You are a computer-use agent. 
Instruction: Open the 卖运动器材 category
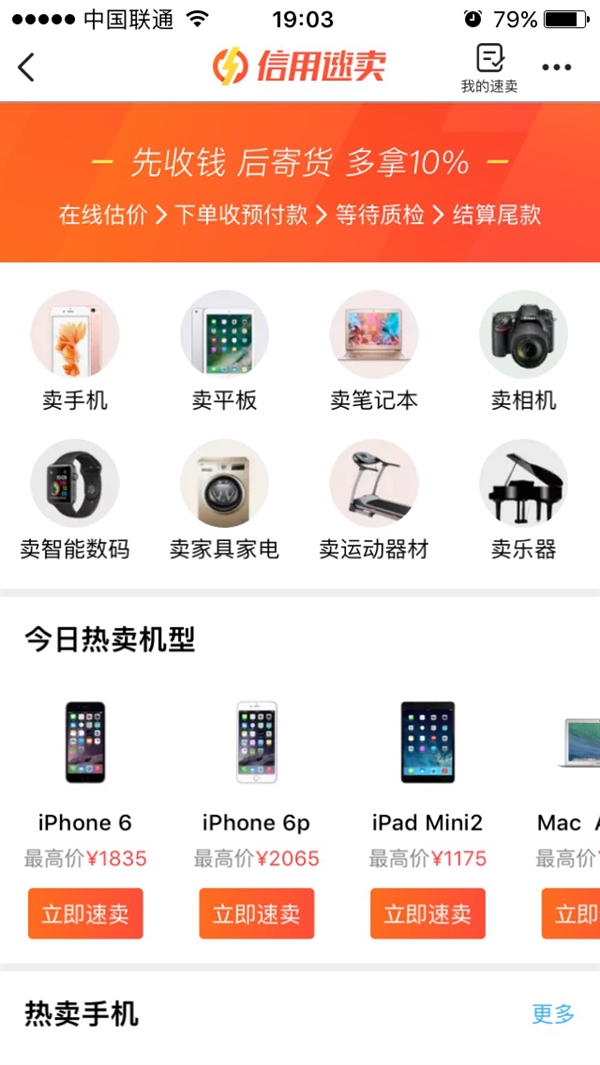coord(374,500)
